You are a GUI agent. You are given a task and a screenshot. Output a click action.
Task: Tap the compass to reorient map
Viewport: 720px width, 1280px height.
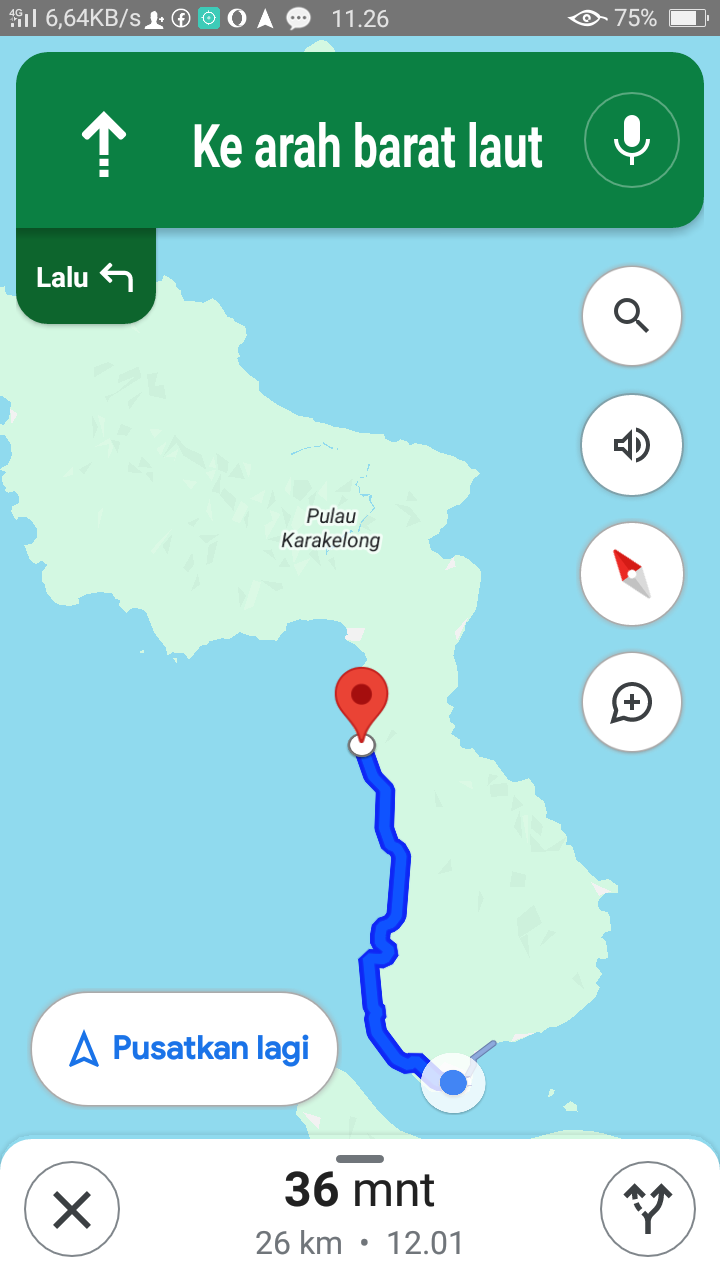click(x=632, y=574)
